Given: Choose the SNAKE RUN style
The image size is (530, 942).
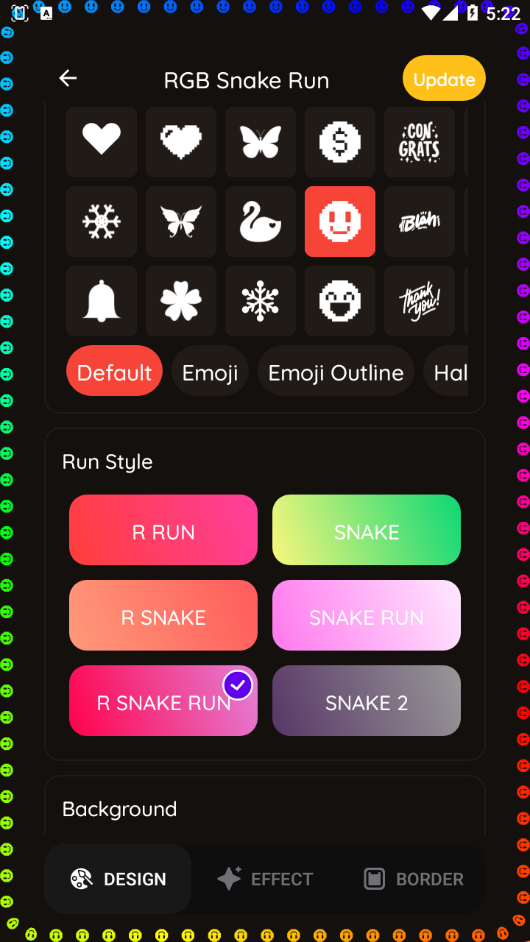Looking at the screenshot, I should pos(367,615).
